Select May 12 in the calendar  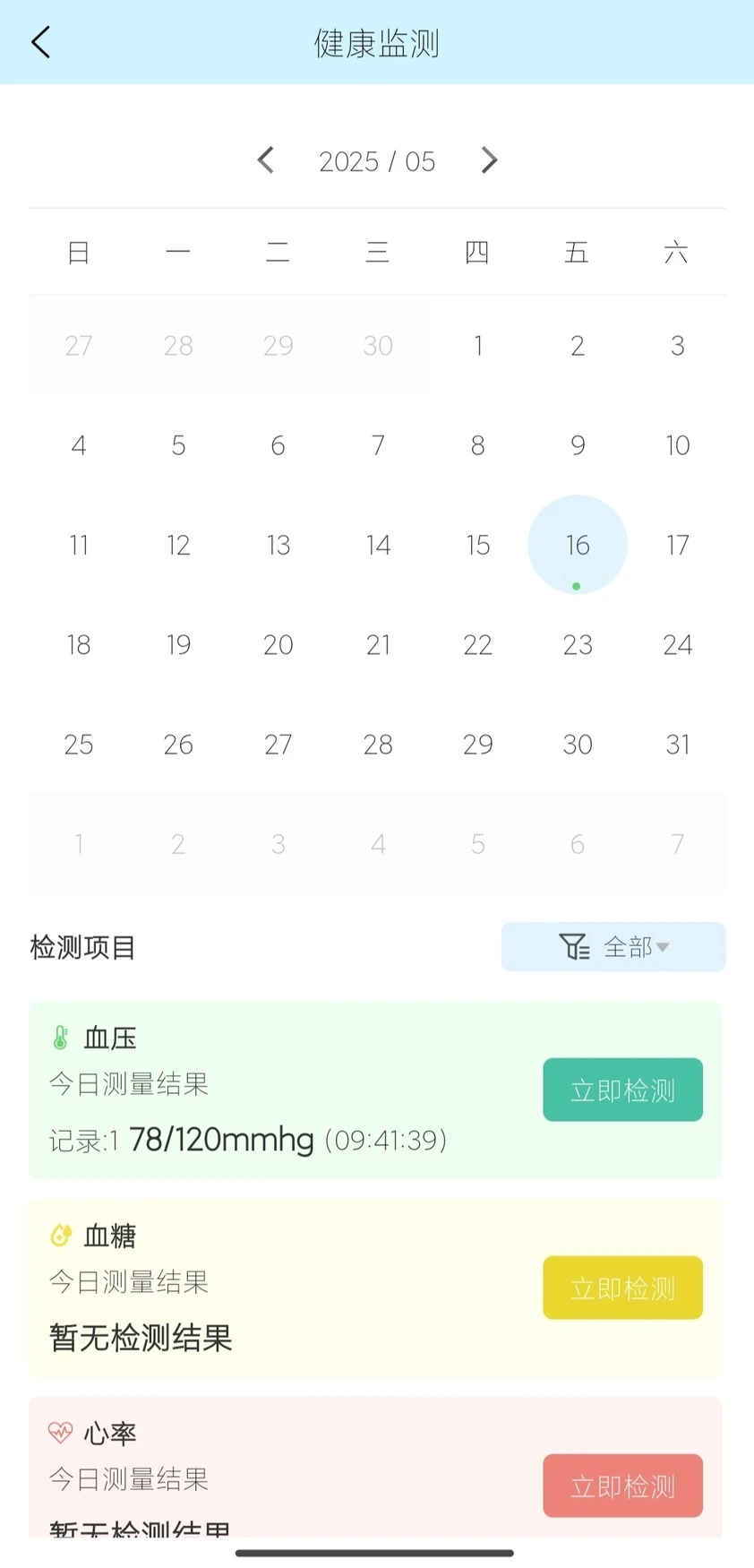click(178, 545)
